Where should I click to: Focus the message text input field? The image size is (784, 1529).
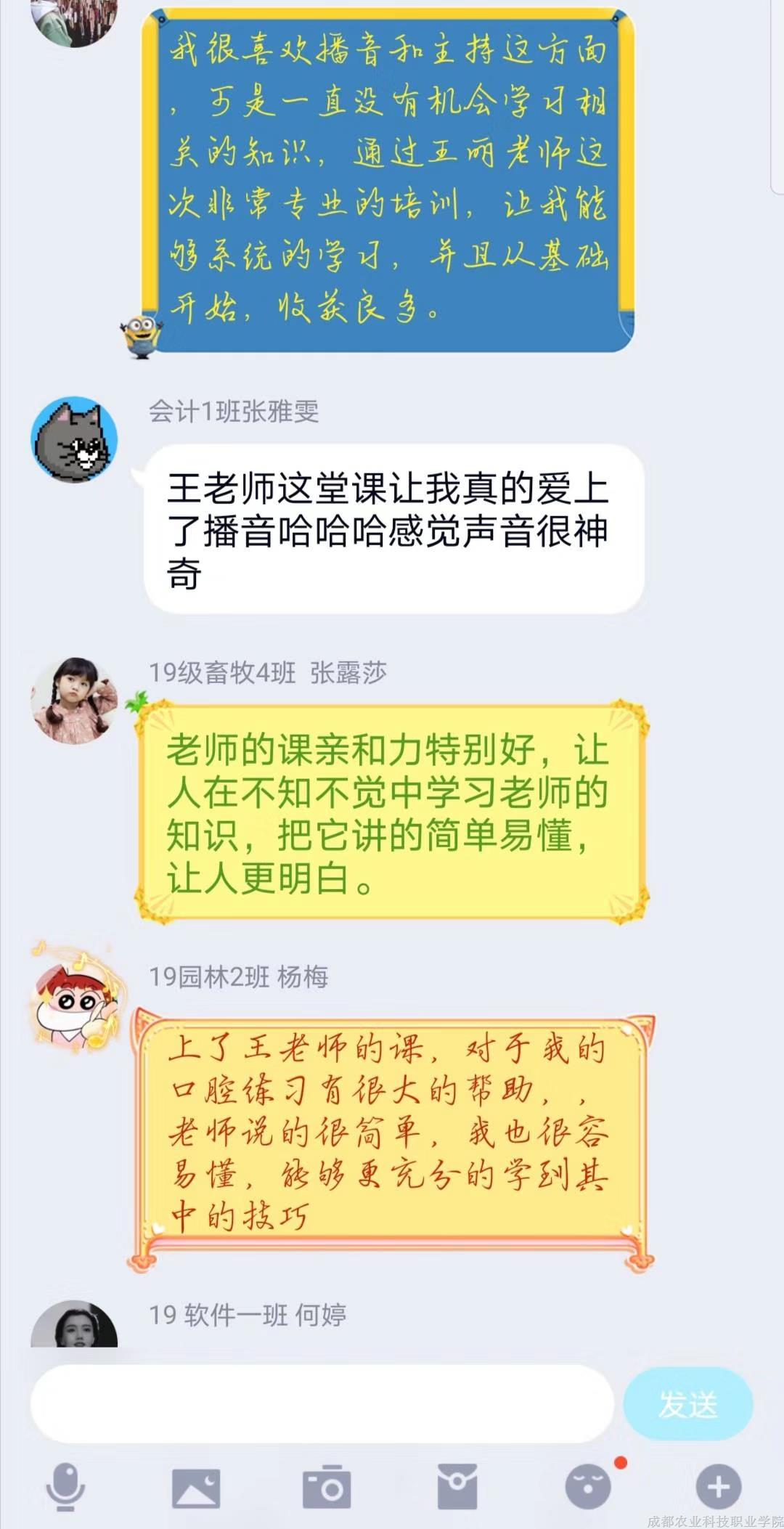(x=322, y=1404)
